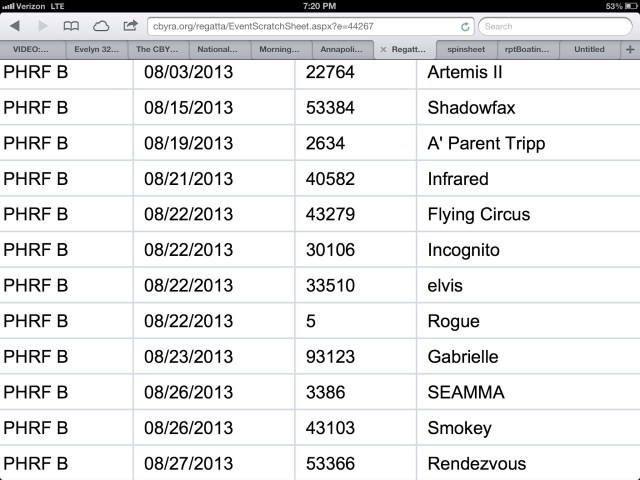This screenshot has height=480, width=640.
Task: Open a new tab
Action: click(630, 49)
